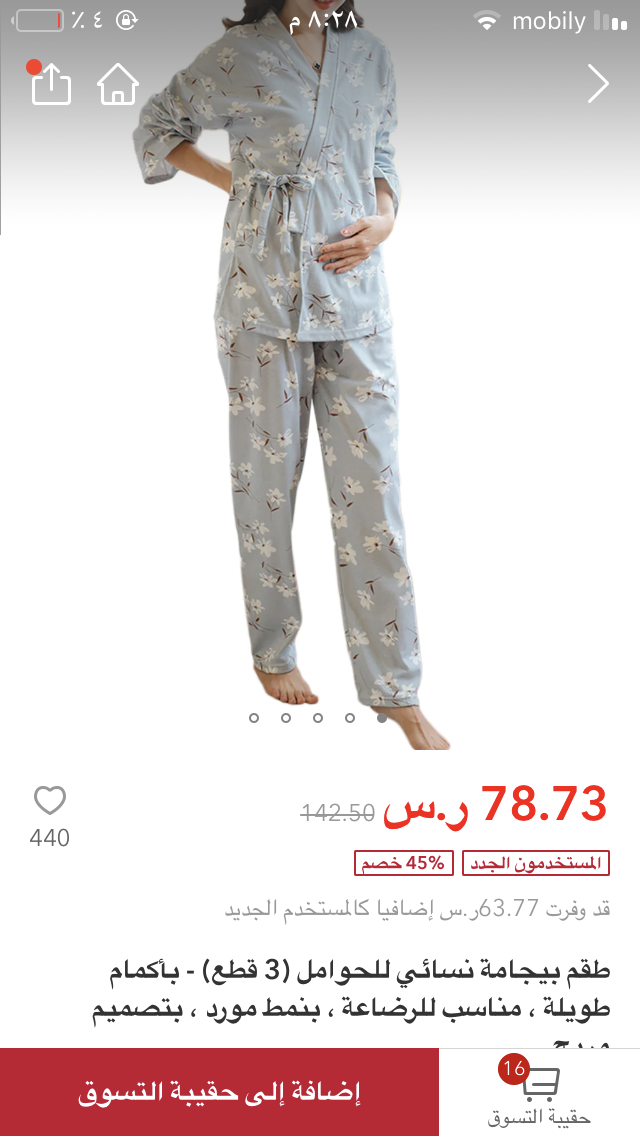Open حقيبة التسوق shopping bag
This screenshot has height=1136, width=640.
point(540,1092)
